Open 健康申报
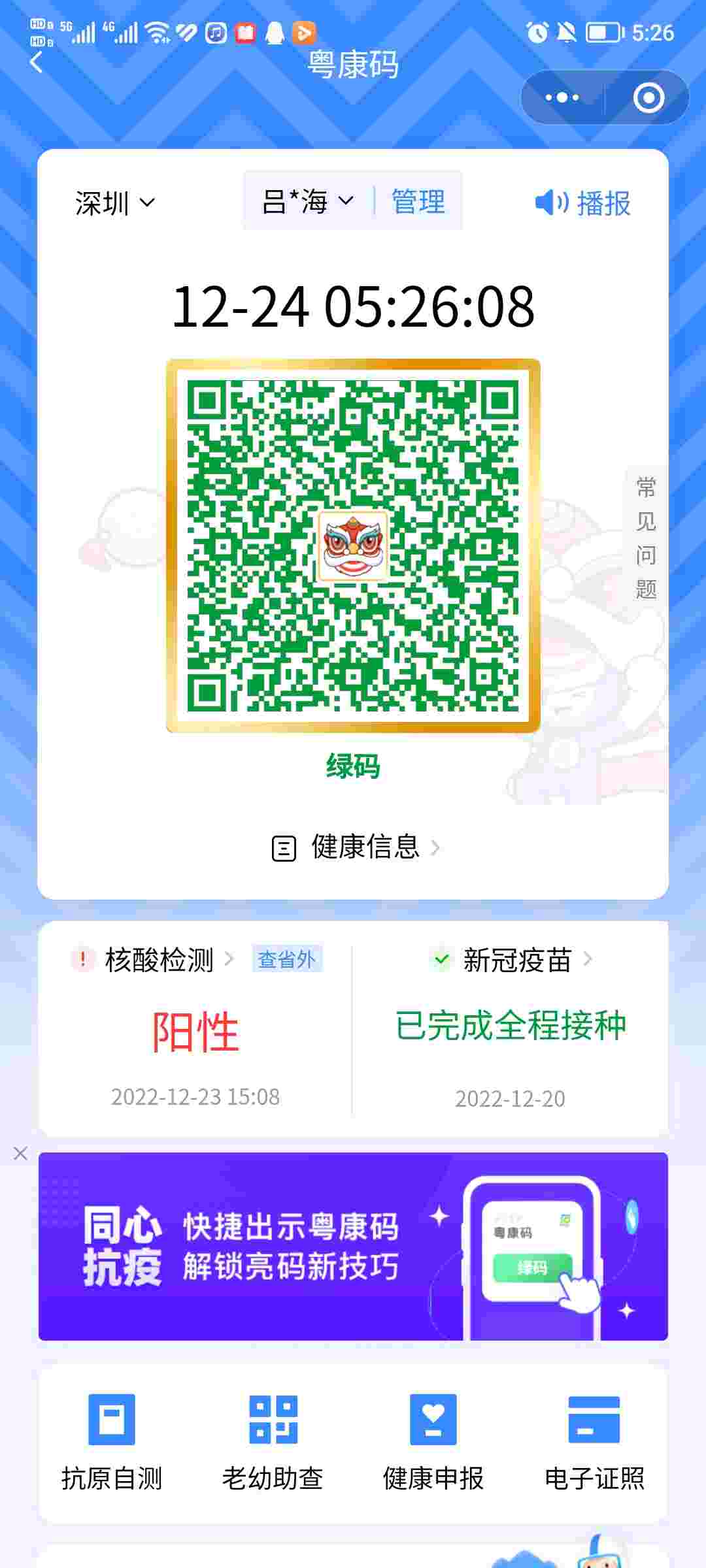The image size is (706, 1568). (433, 1440)
